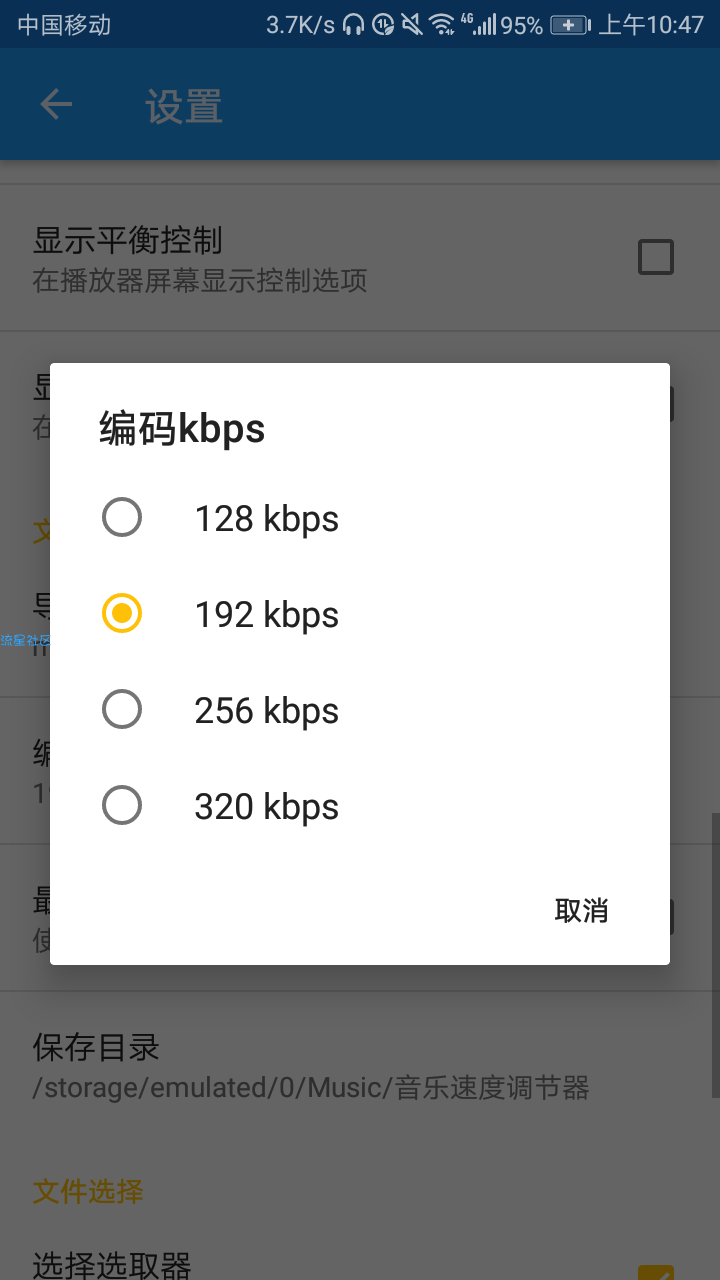This screenshot has height=1280, width=720.
Task: Pick the 256 kbps bitrate
Action: coord(360,710)
